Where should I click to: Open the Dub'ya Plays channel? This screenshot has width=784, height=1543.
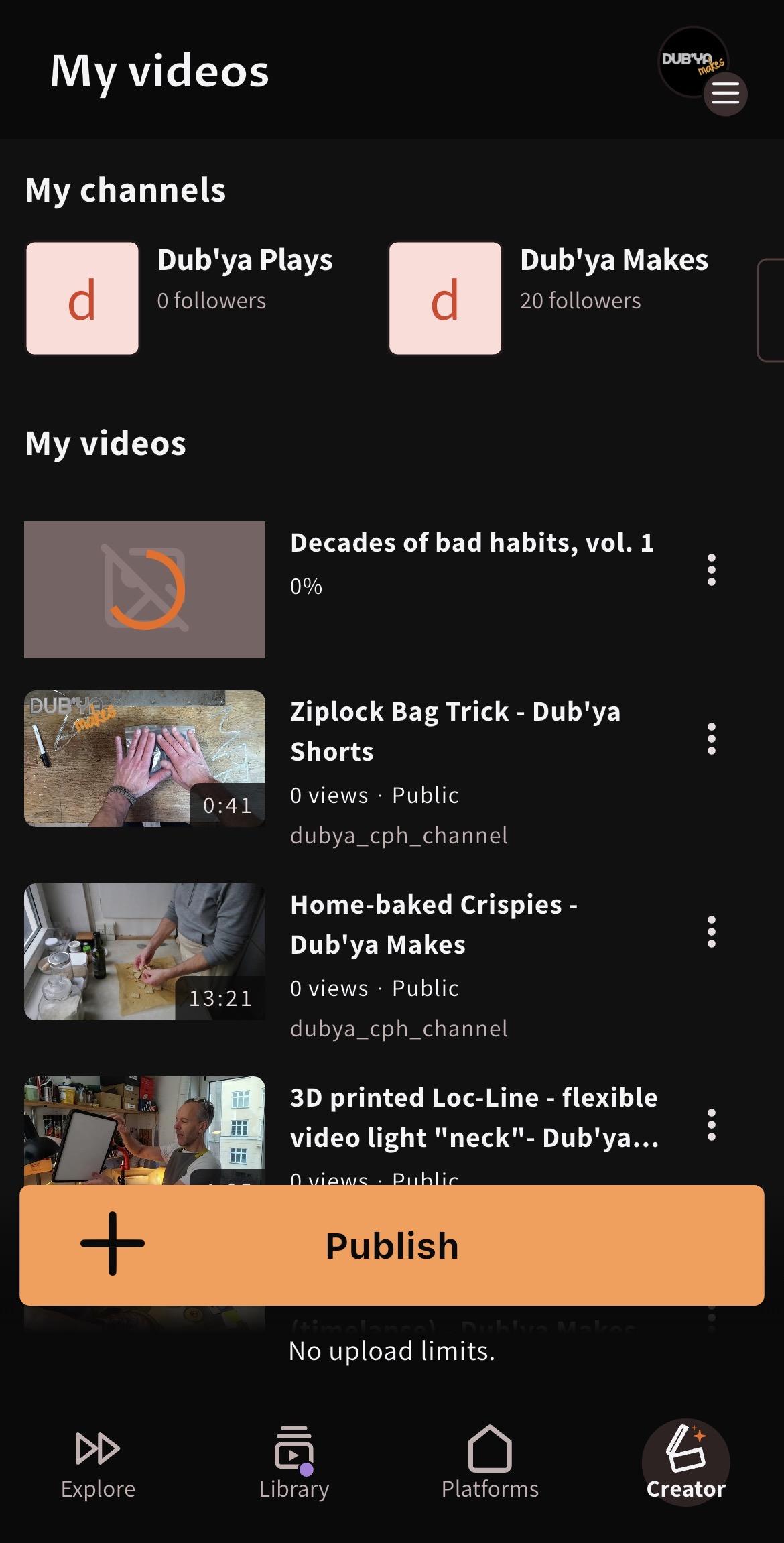coord(180,298)
